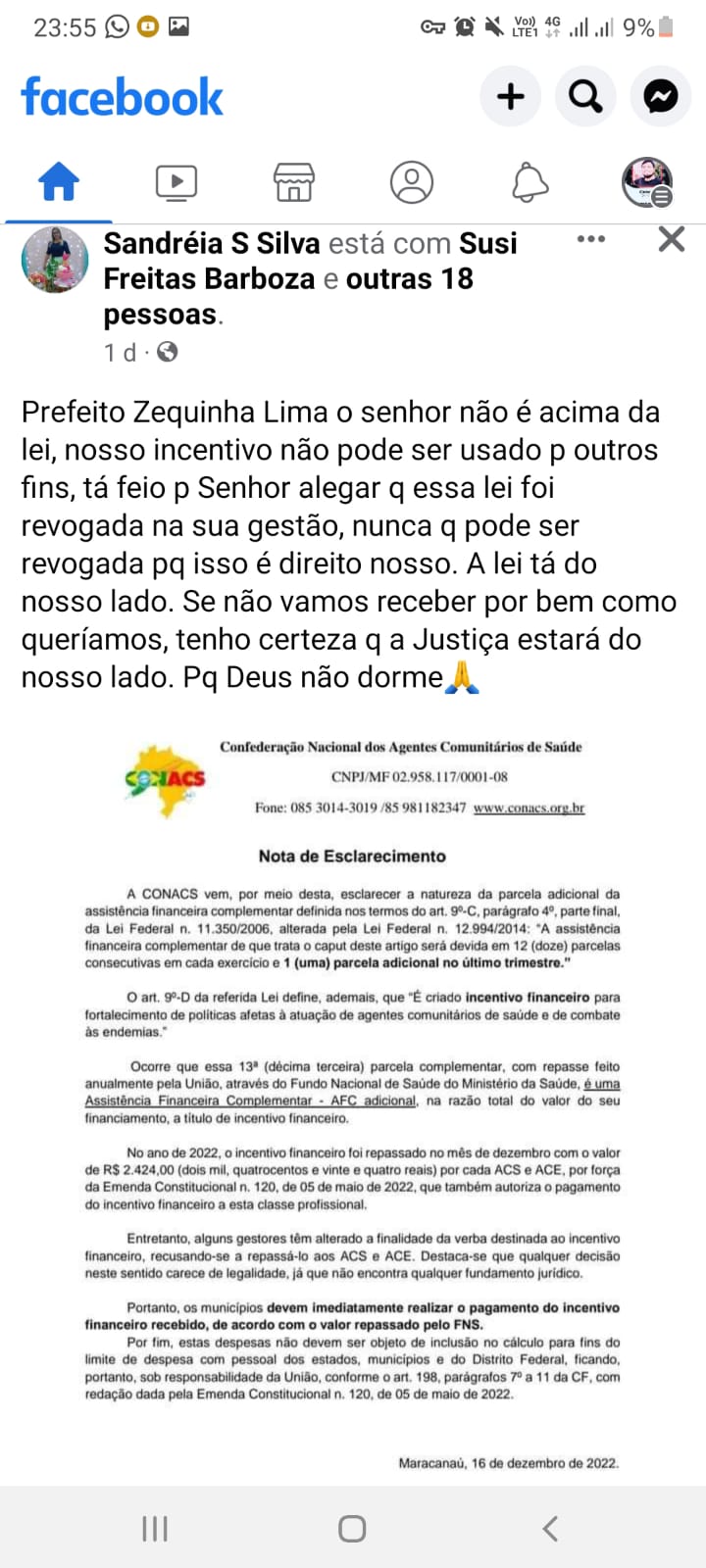Open Facebook search

[585, 96]
